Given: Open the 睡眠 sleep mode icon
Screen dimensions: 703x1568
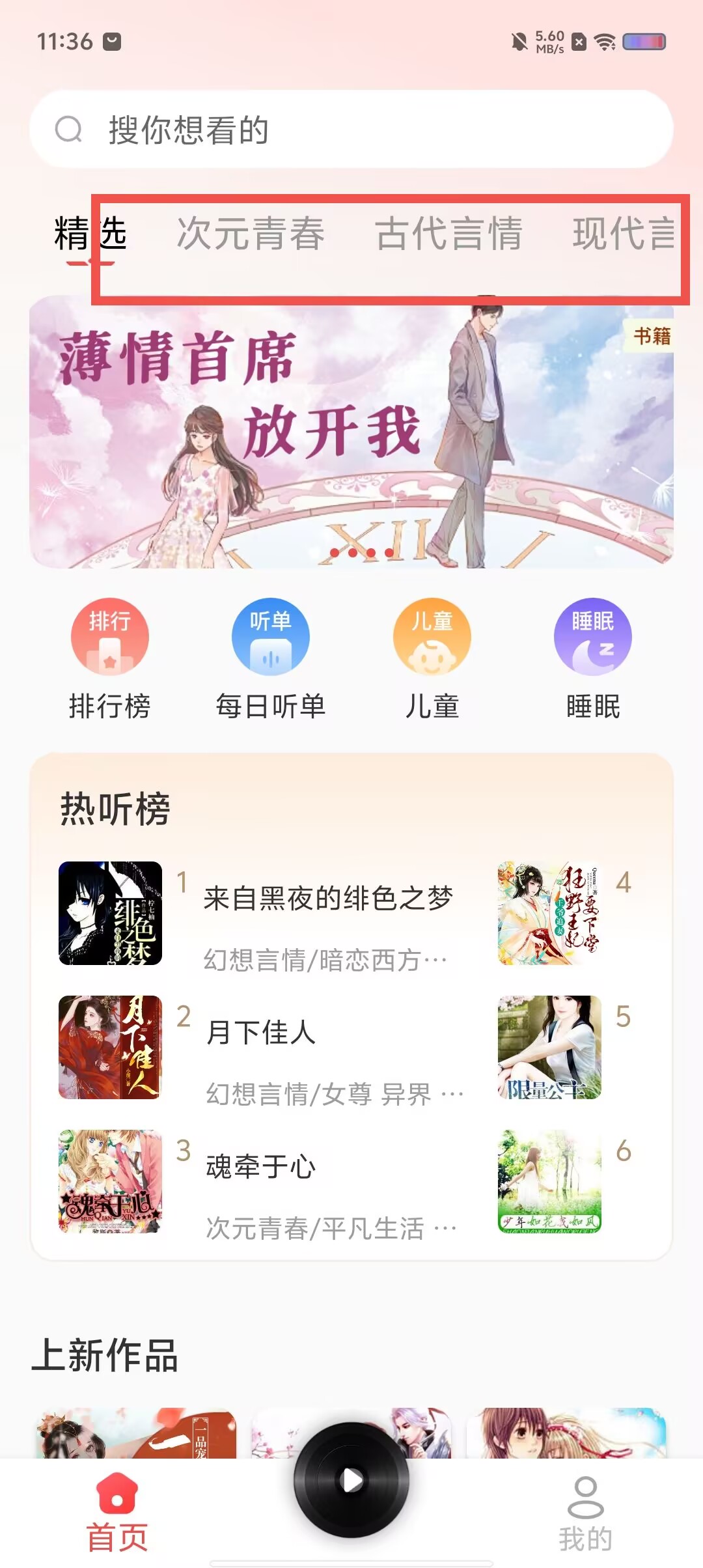Looking at the screenshot, I should point(592,637).
